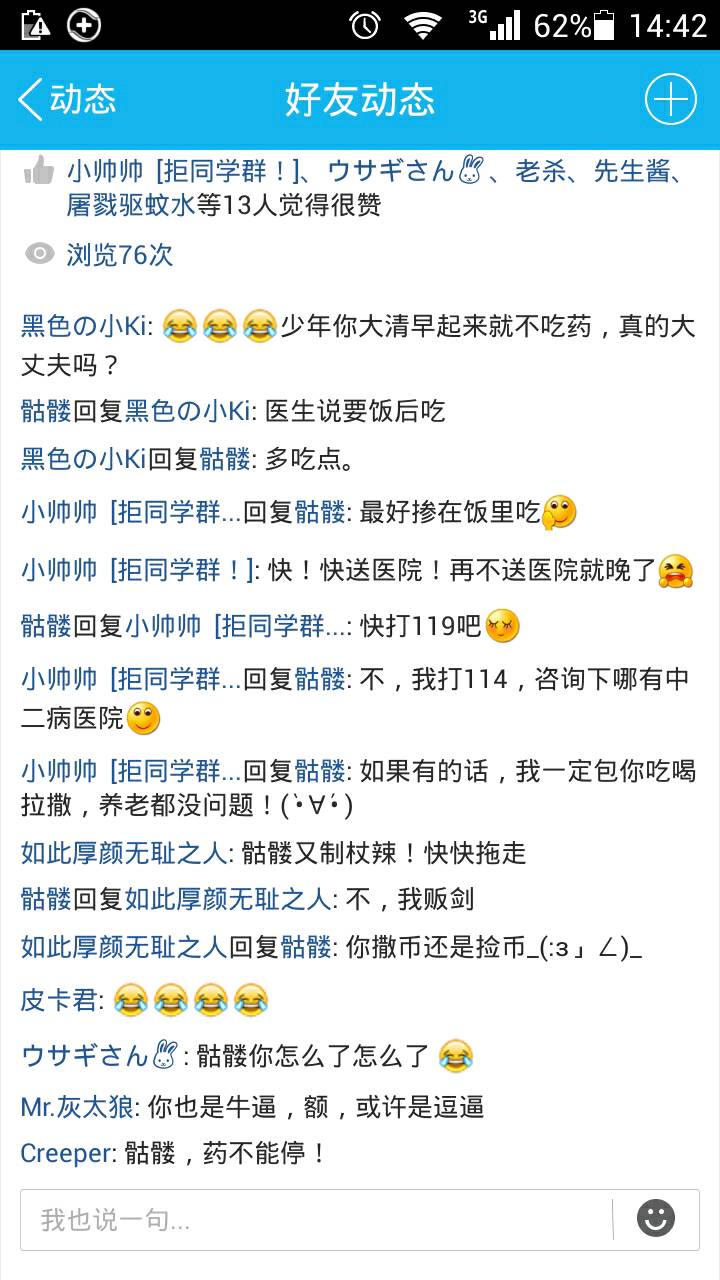Screen dimensions: 720x1280
Task: Tap the 我也说一句 comment box
Action: [315, 1219]
